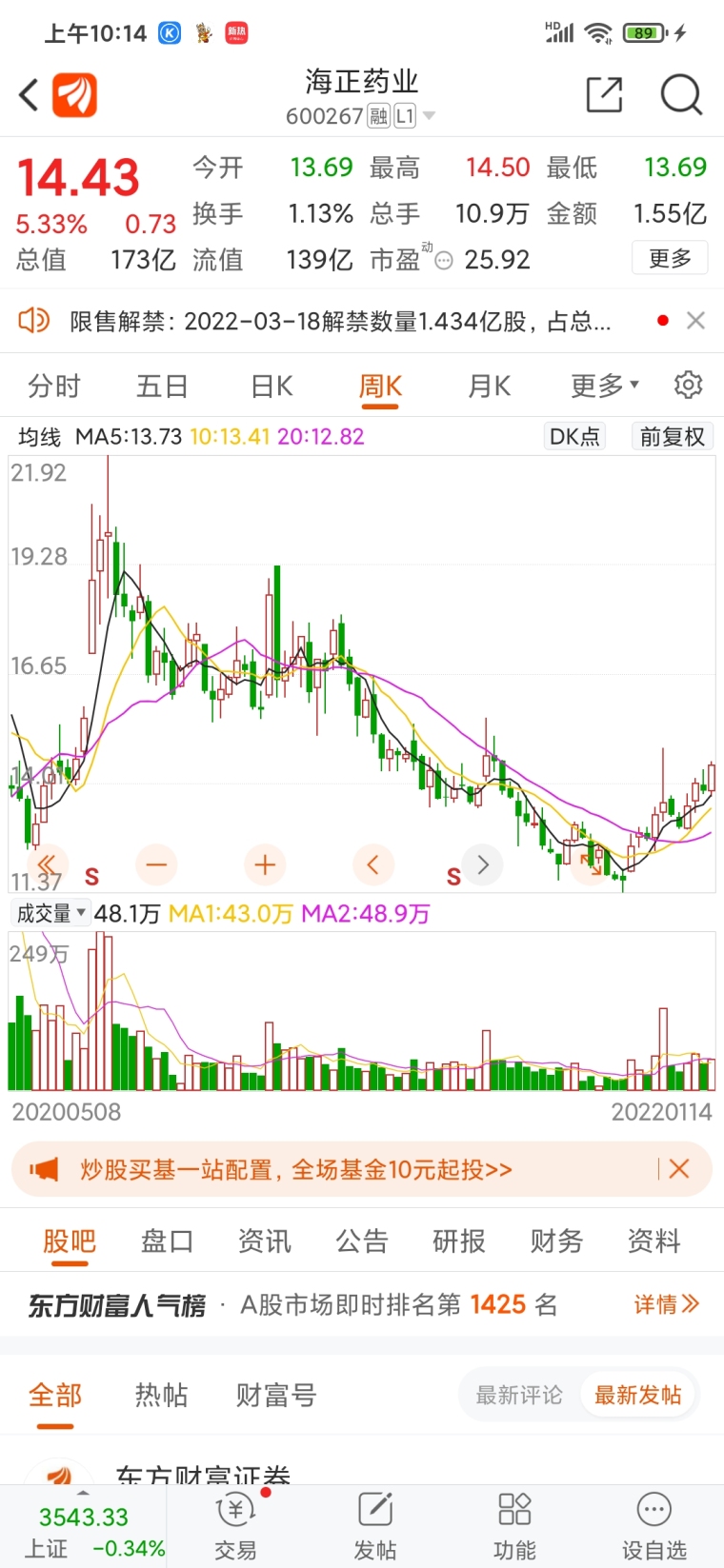Switch to the 月K chart tab

(490, 386)
